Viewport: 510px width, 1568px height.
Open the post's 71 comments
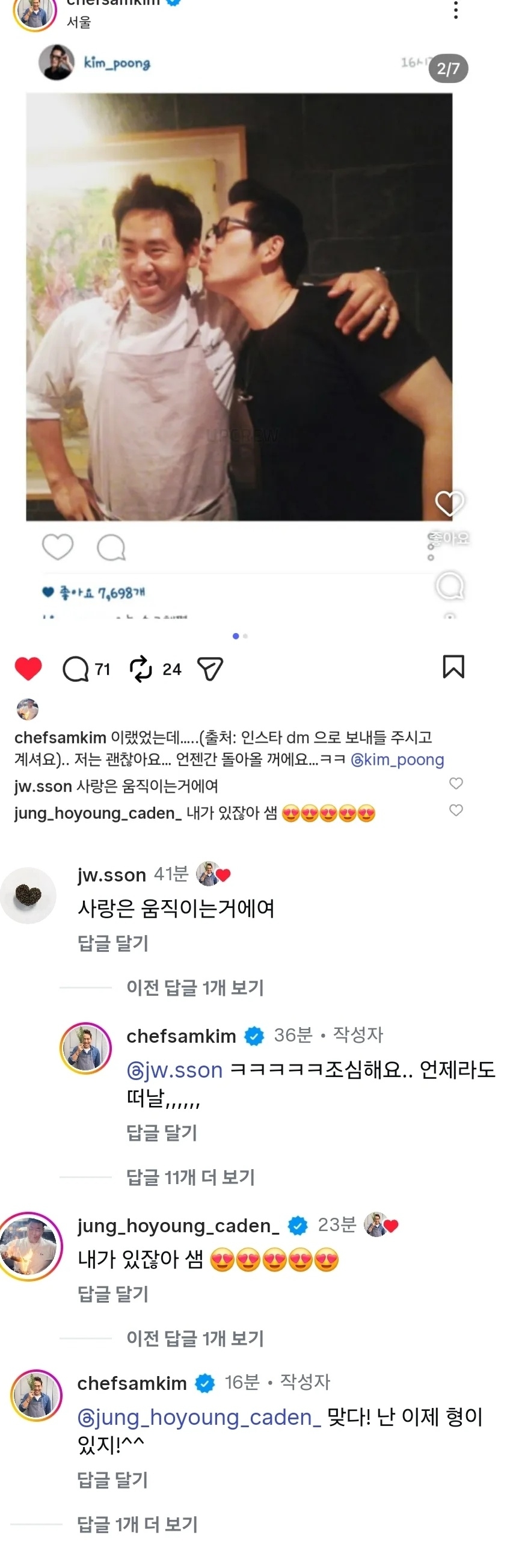point(77,669)
